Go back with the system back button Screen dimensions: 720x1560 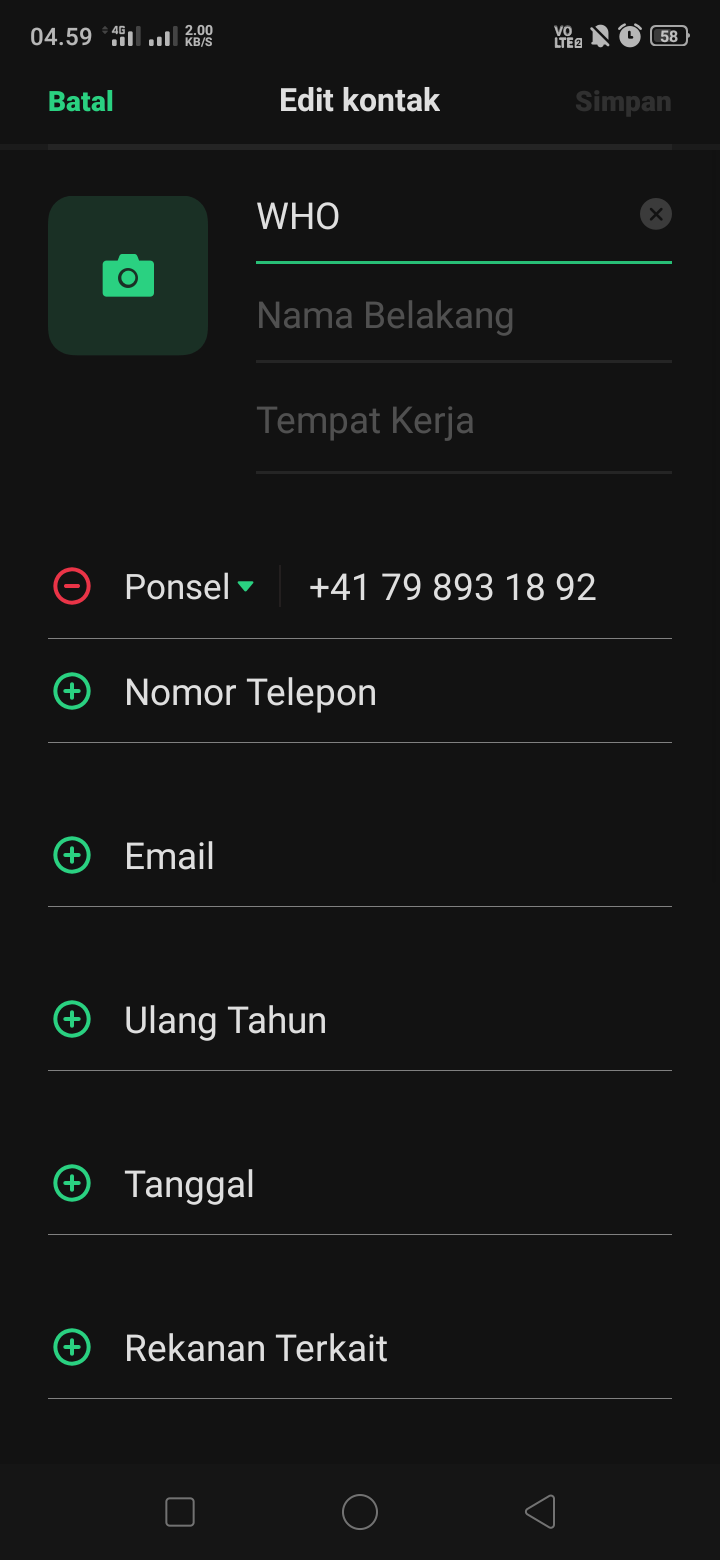[x=540, y=1512]
